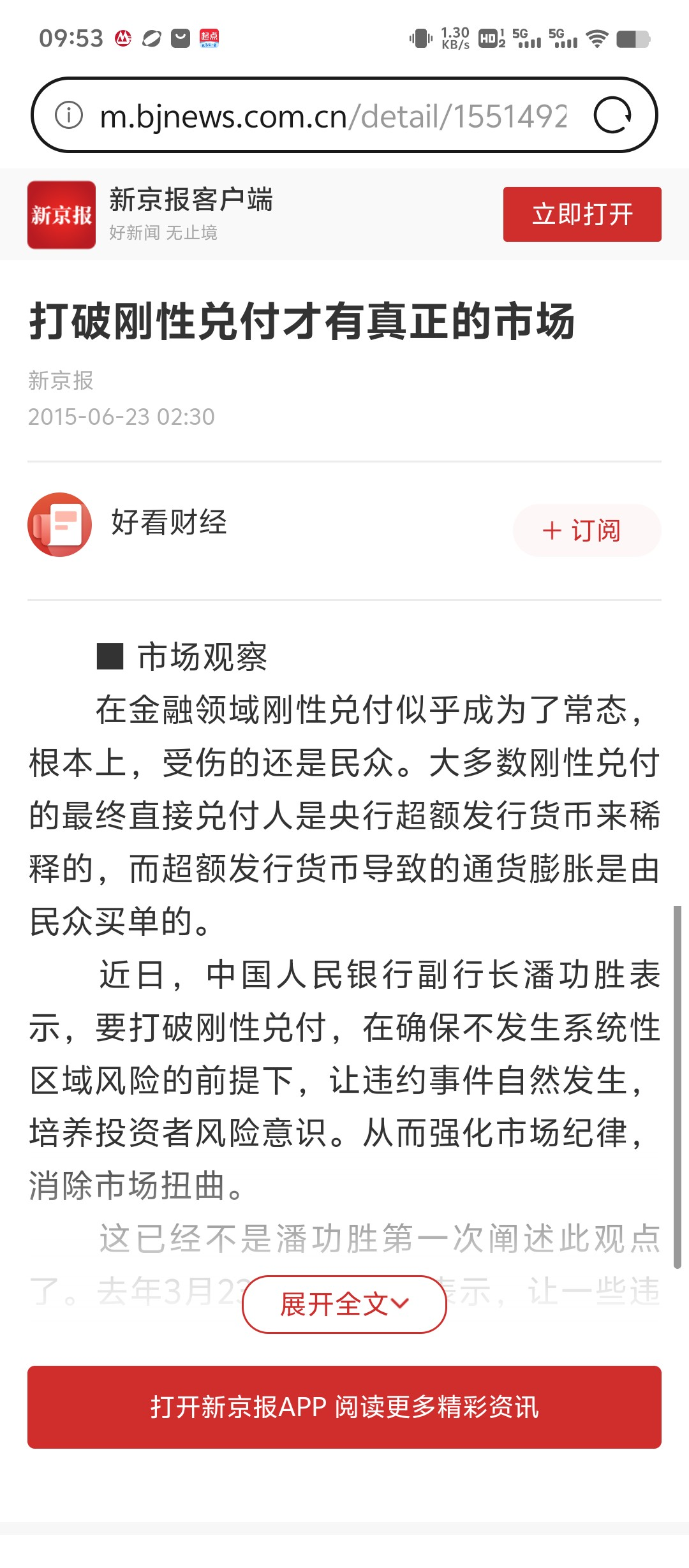Reload the page with refresh icon
The width and height of the screenshot is (689, 1568).
click(x=612, y=115)
